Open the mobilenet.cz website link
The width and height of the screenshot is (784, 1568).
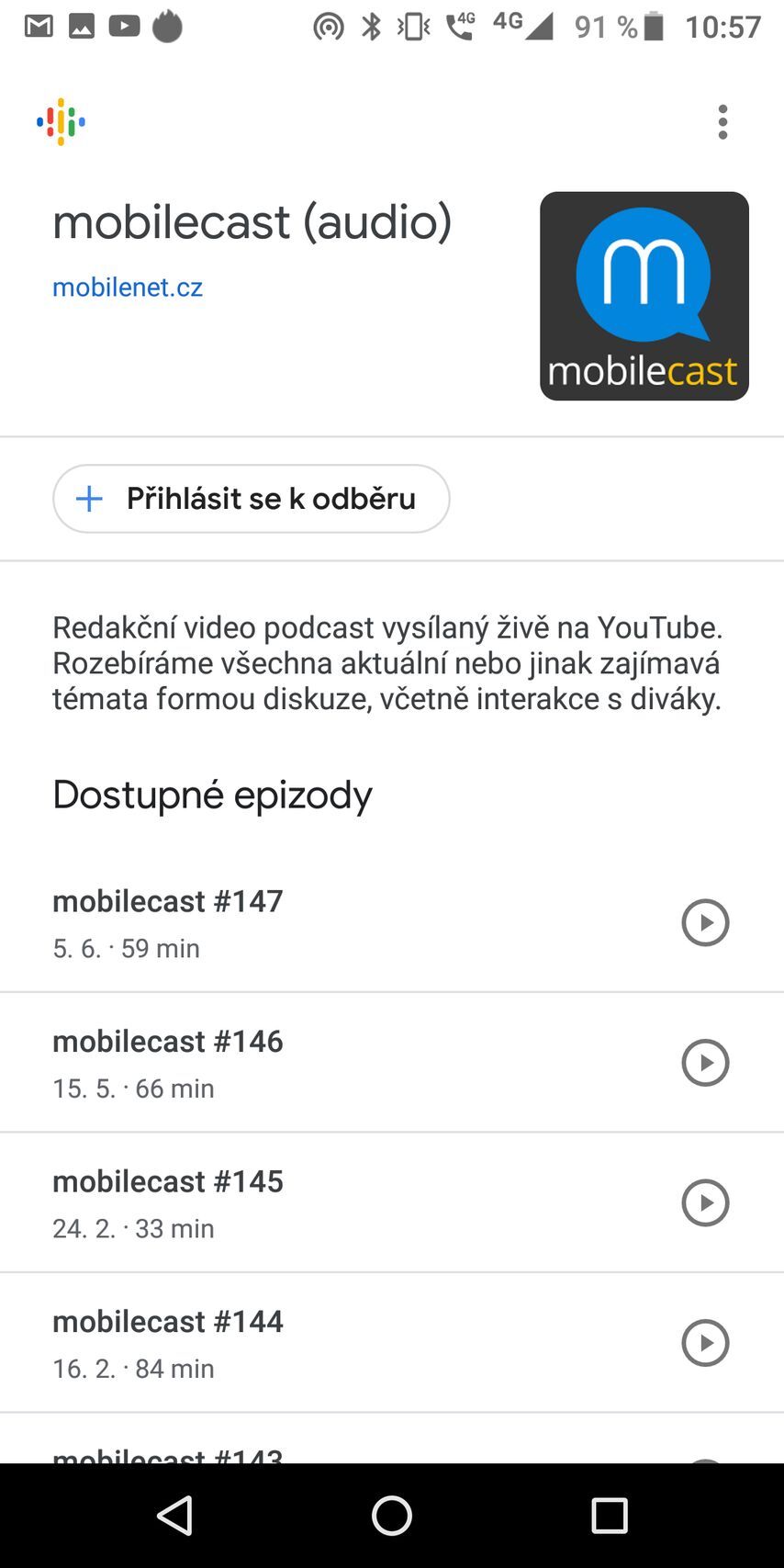coord(127,287)
